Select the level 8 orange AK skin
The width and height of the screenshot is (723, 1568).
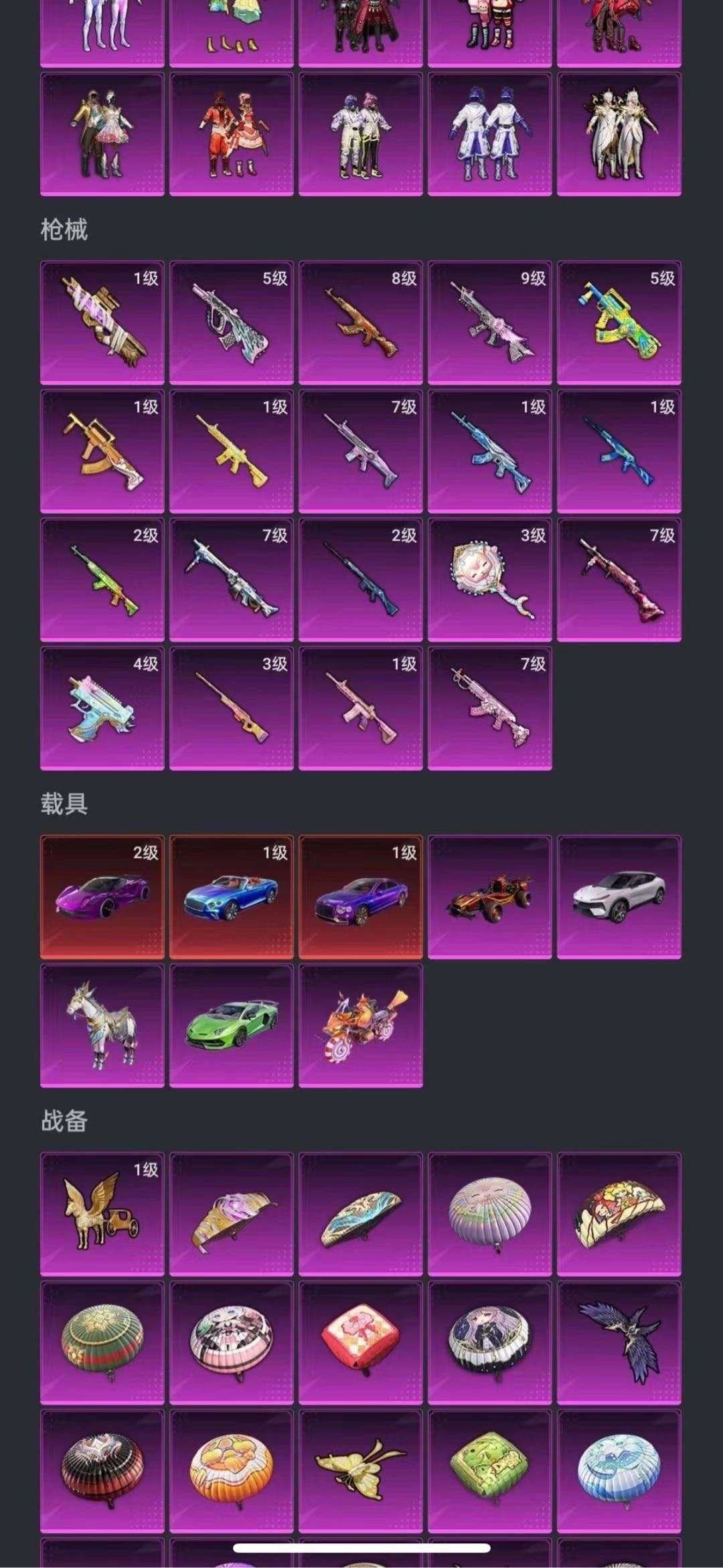[361, 322]
